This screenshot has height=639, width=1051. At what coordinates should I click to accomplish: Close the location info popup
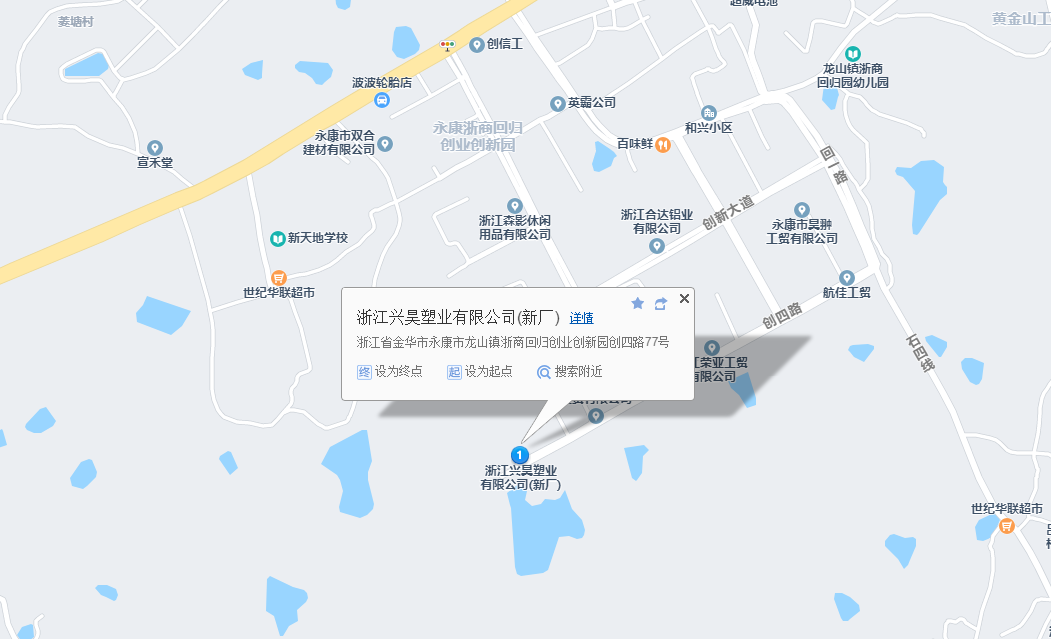(684, 298)
